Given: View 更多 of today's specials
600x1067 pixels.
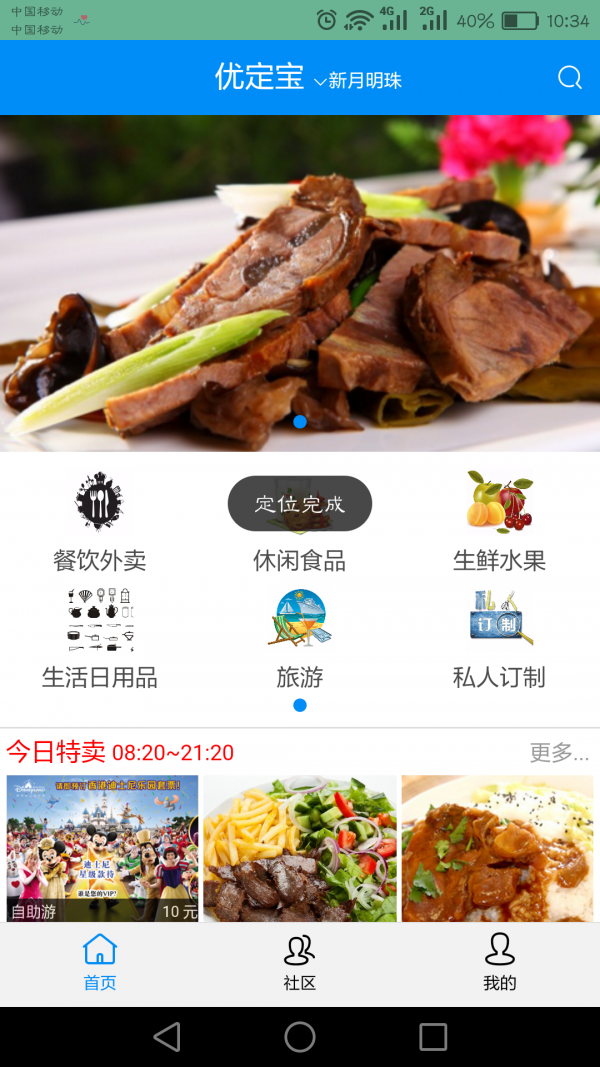Looking at the screenshot, I should coord(559,752).
